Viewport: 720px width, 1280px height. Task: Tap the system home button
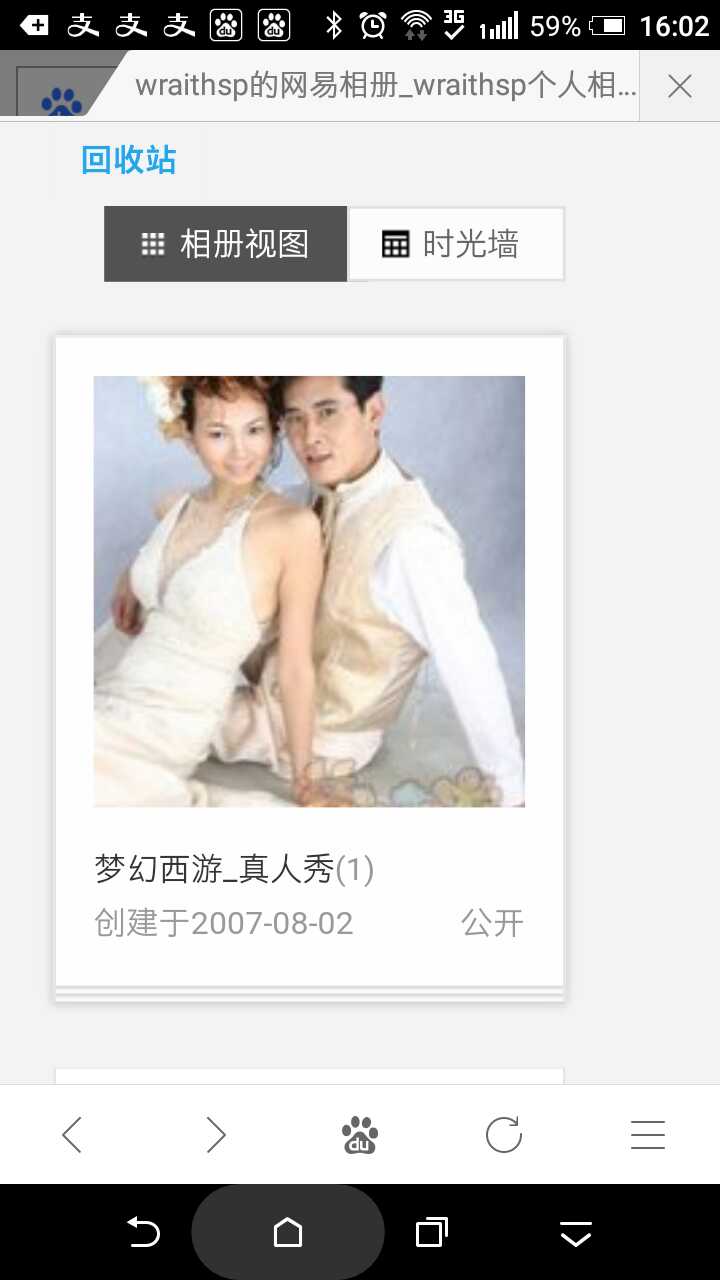point(288,1233)
